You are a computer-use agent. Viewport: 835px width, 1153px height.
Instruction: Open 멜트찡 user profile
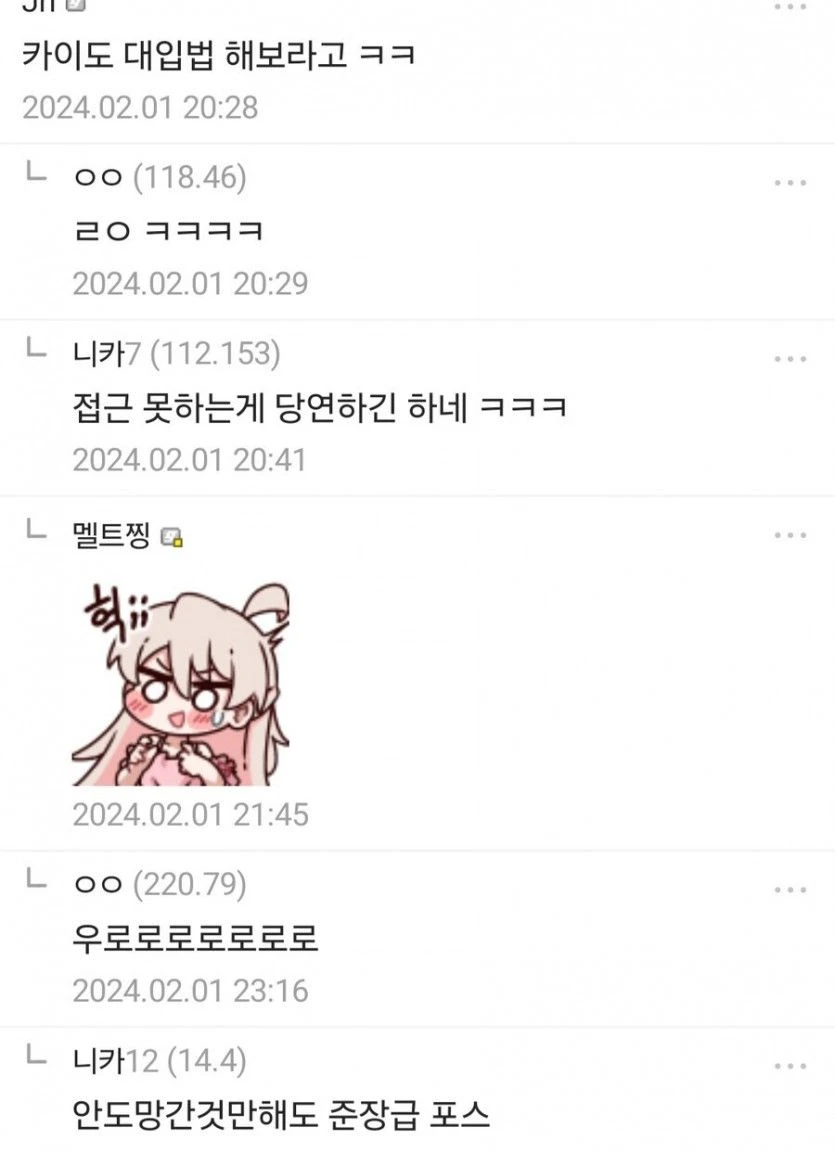[112, 537]
